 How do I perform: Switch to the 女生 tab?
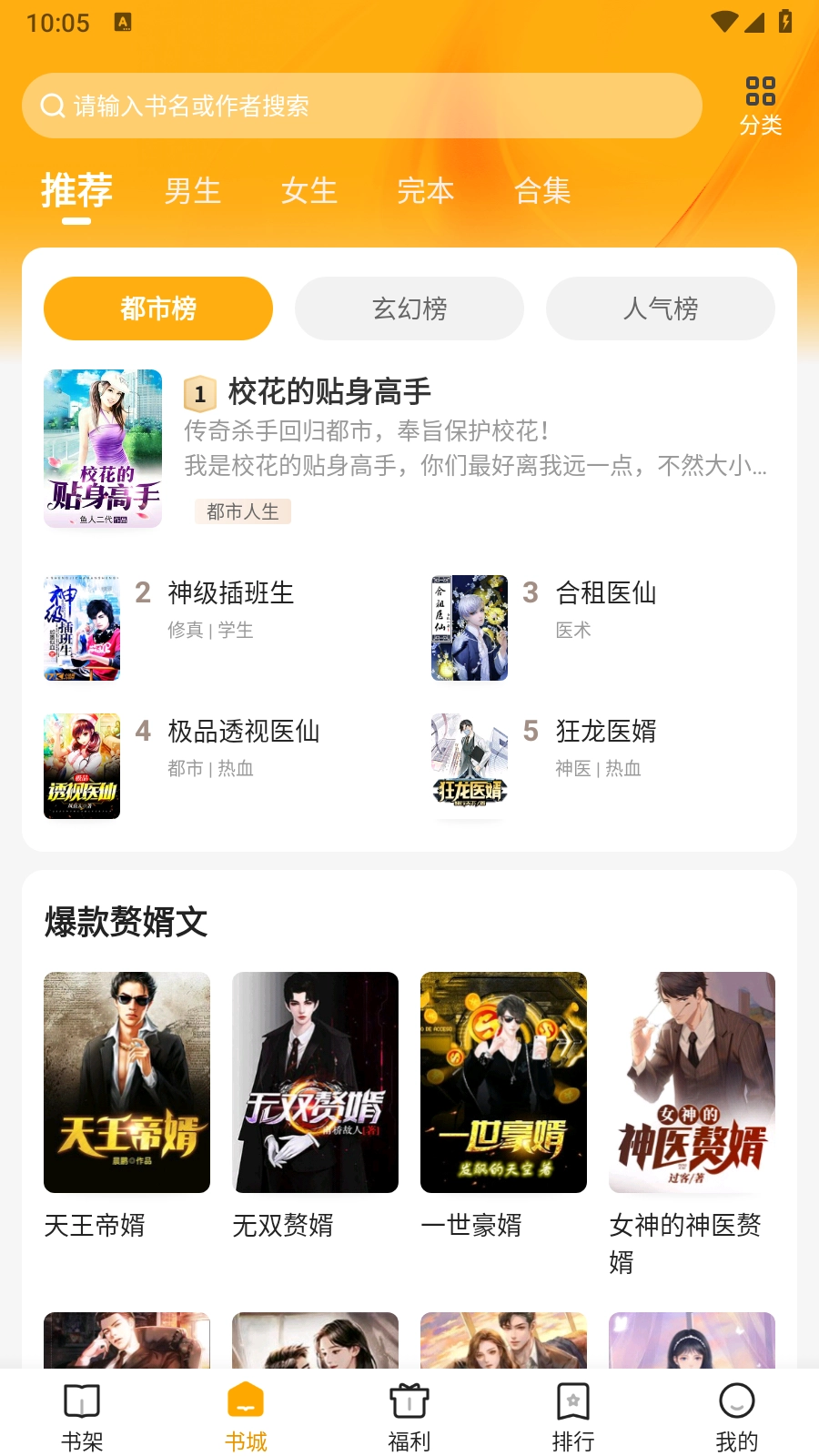click(309, 191)
